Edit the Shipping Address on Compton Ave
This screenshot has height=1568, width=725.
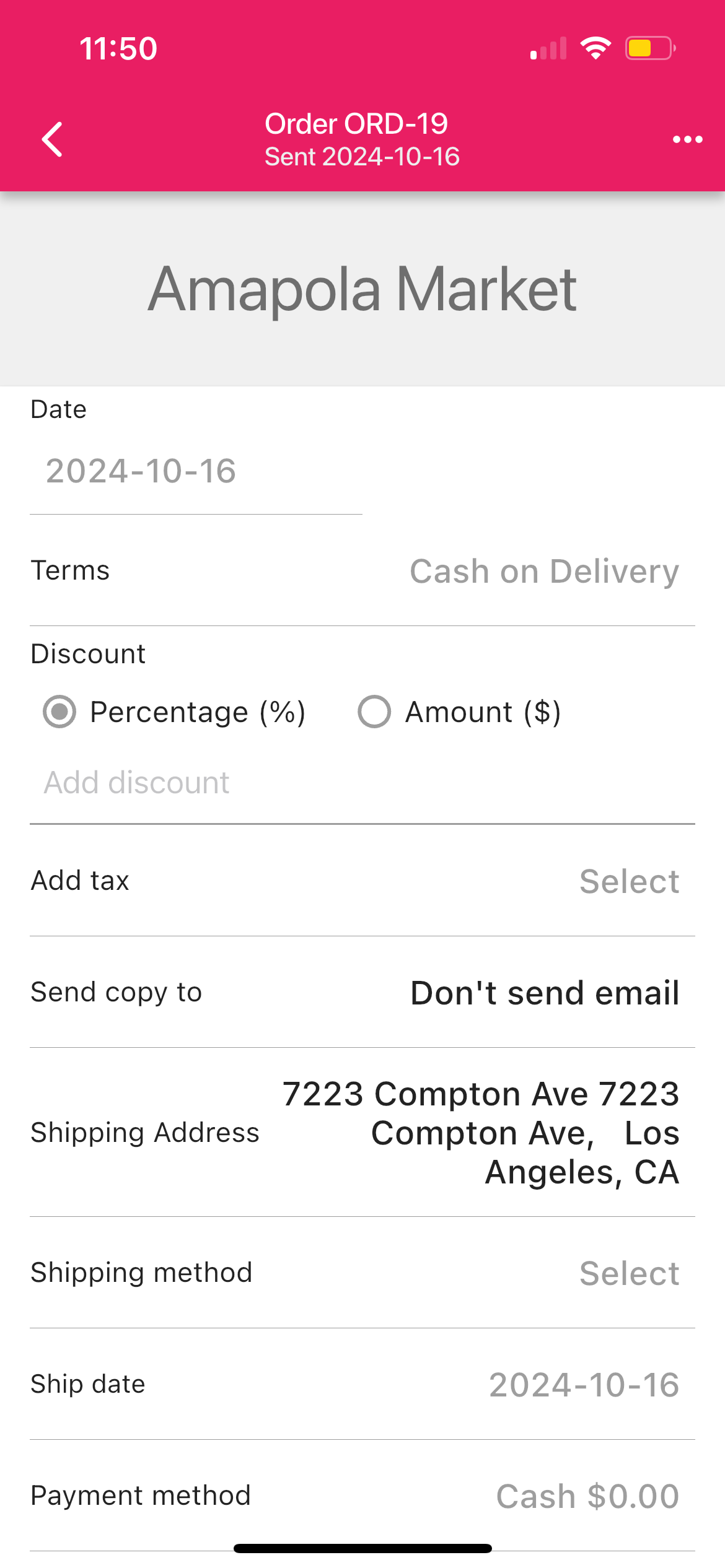click(x=481, y=1133)
